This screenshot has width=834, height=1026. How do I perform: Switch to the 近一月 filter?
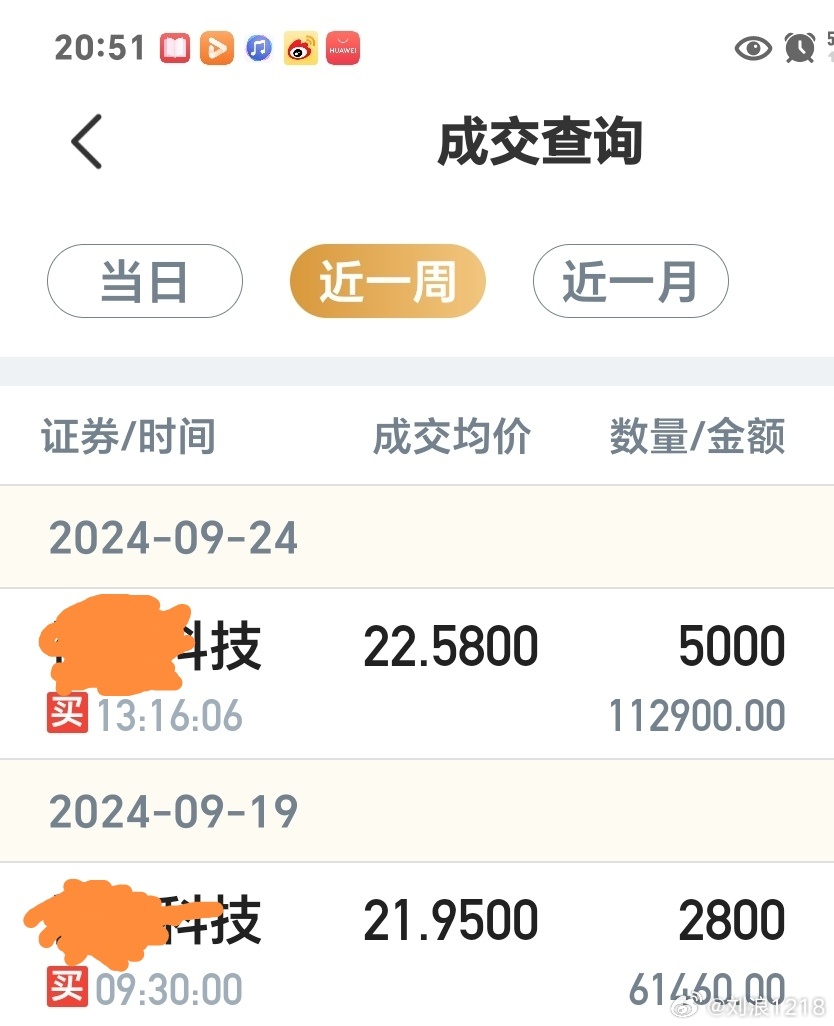coord(630,282)
